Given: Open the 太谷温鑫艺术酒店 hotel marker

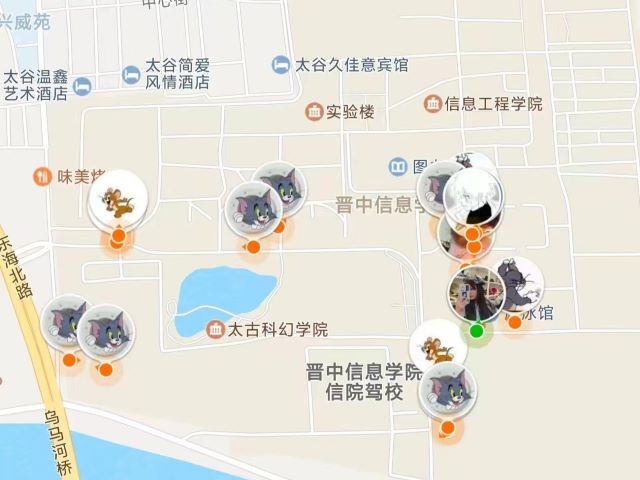Looking at the screenshot, I should click(83, 86).
